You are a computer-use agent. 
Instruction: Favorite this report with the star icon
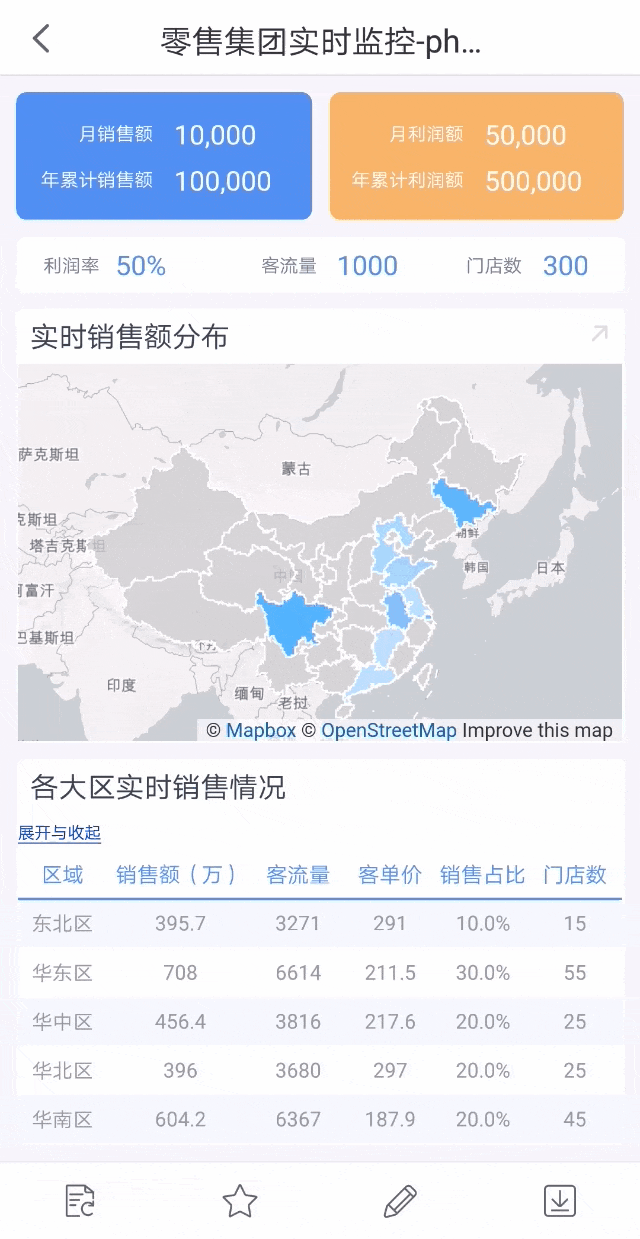240,1200
